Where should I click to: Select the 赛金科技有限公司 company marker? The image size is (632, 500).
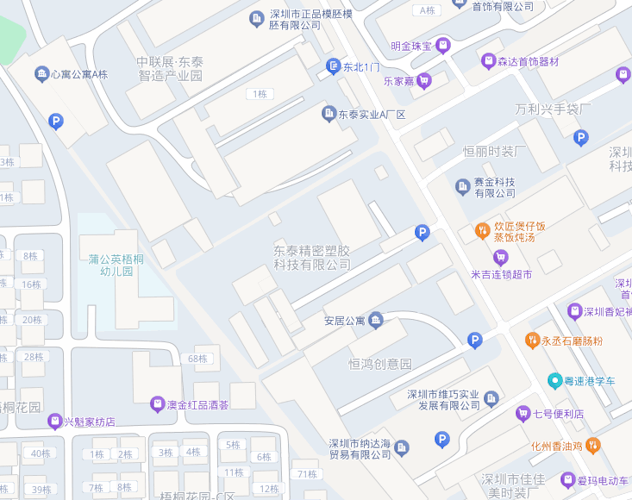coord(462,186)
